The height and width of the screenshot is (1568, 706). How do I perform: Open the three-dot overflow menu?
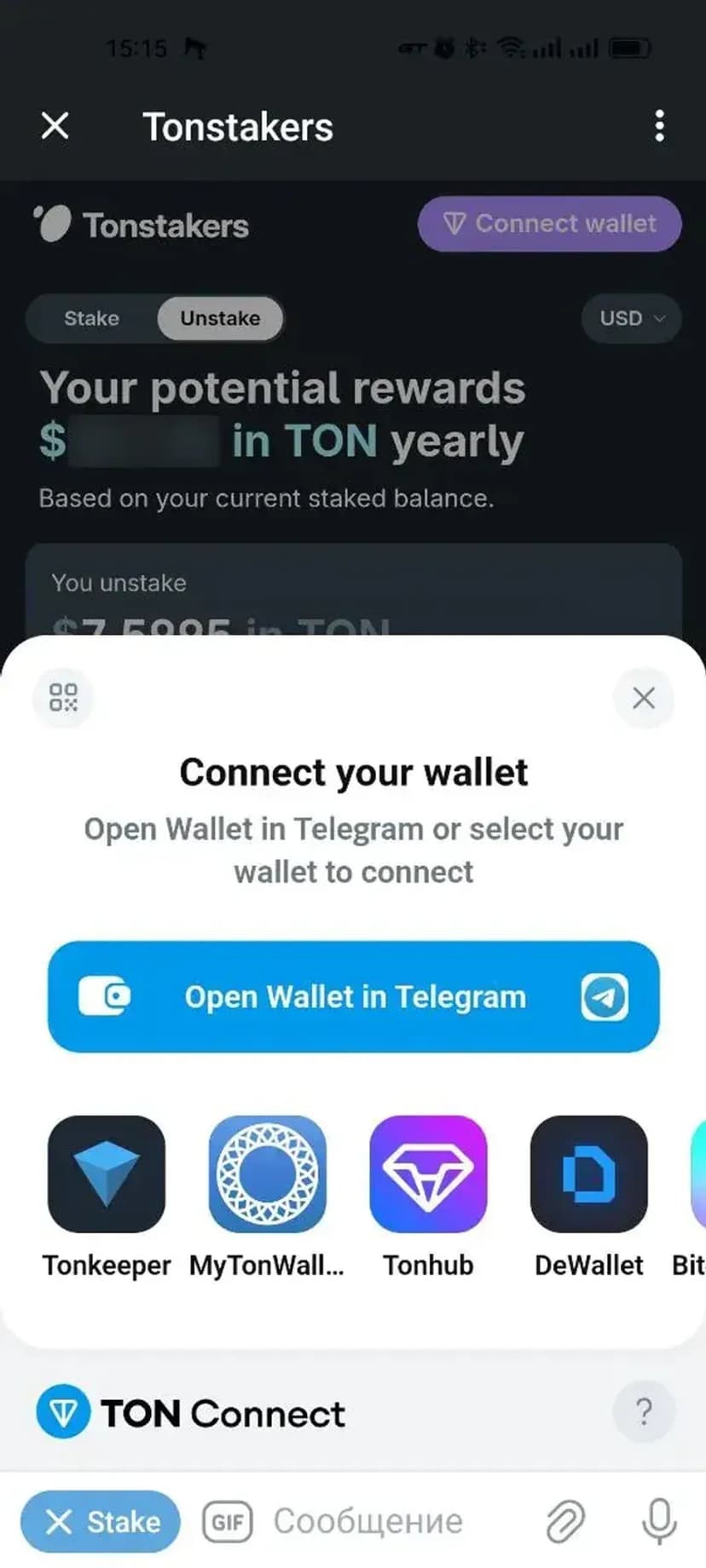pos(658,126)
